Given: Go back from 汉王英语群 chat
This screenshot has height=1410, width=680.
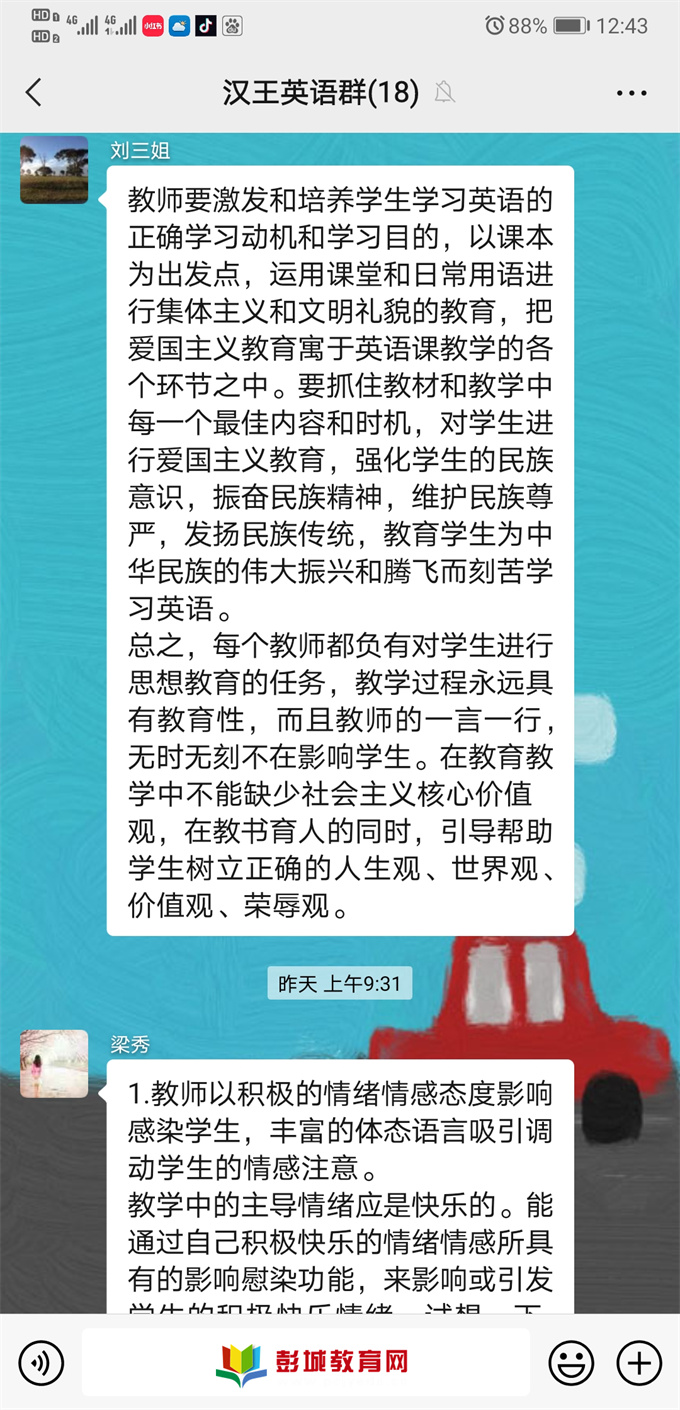Looking at the screenshot, I should (34, 93).
